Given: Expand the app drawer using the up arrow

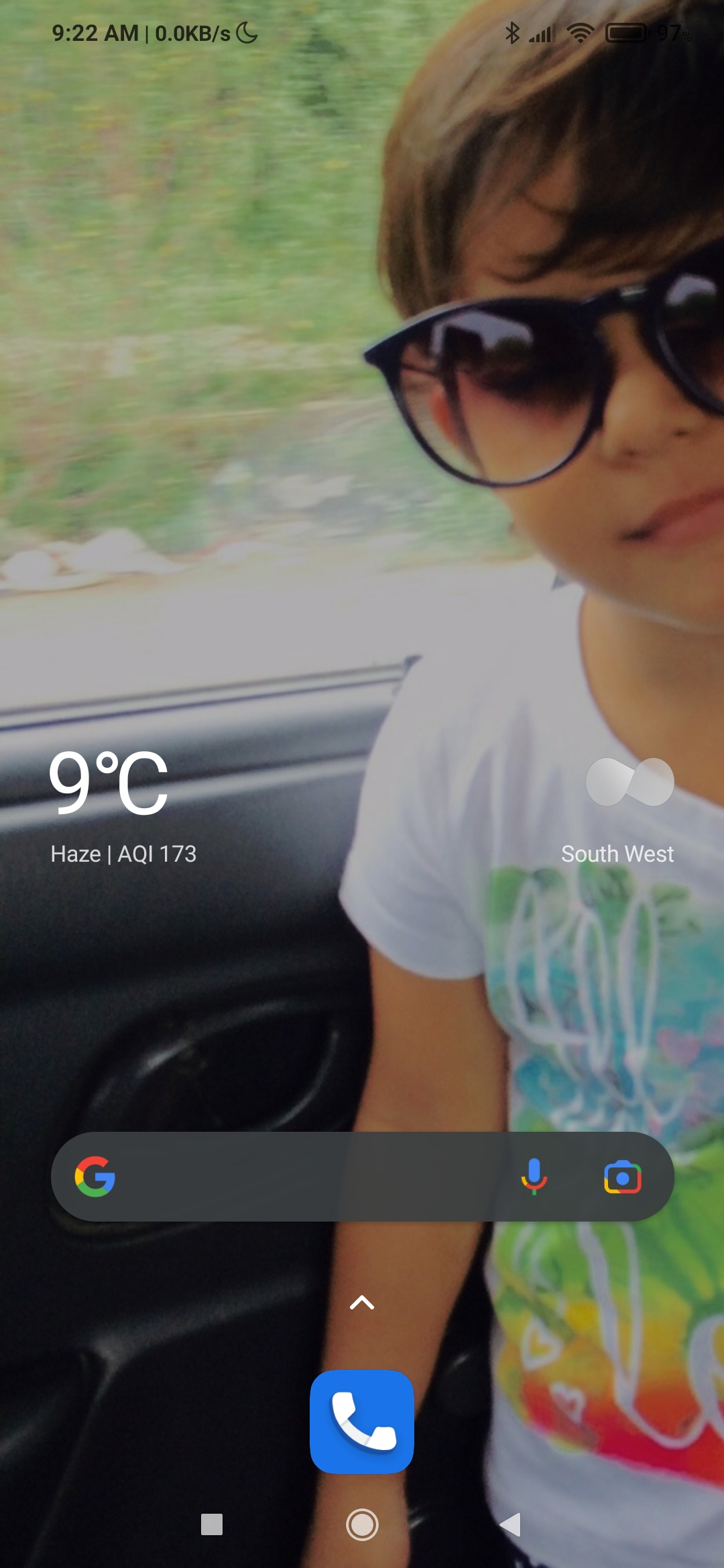Looking at the screenshot, I should 362,1303.
